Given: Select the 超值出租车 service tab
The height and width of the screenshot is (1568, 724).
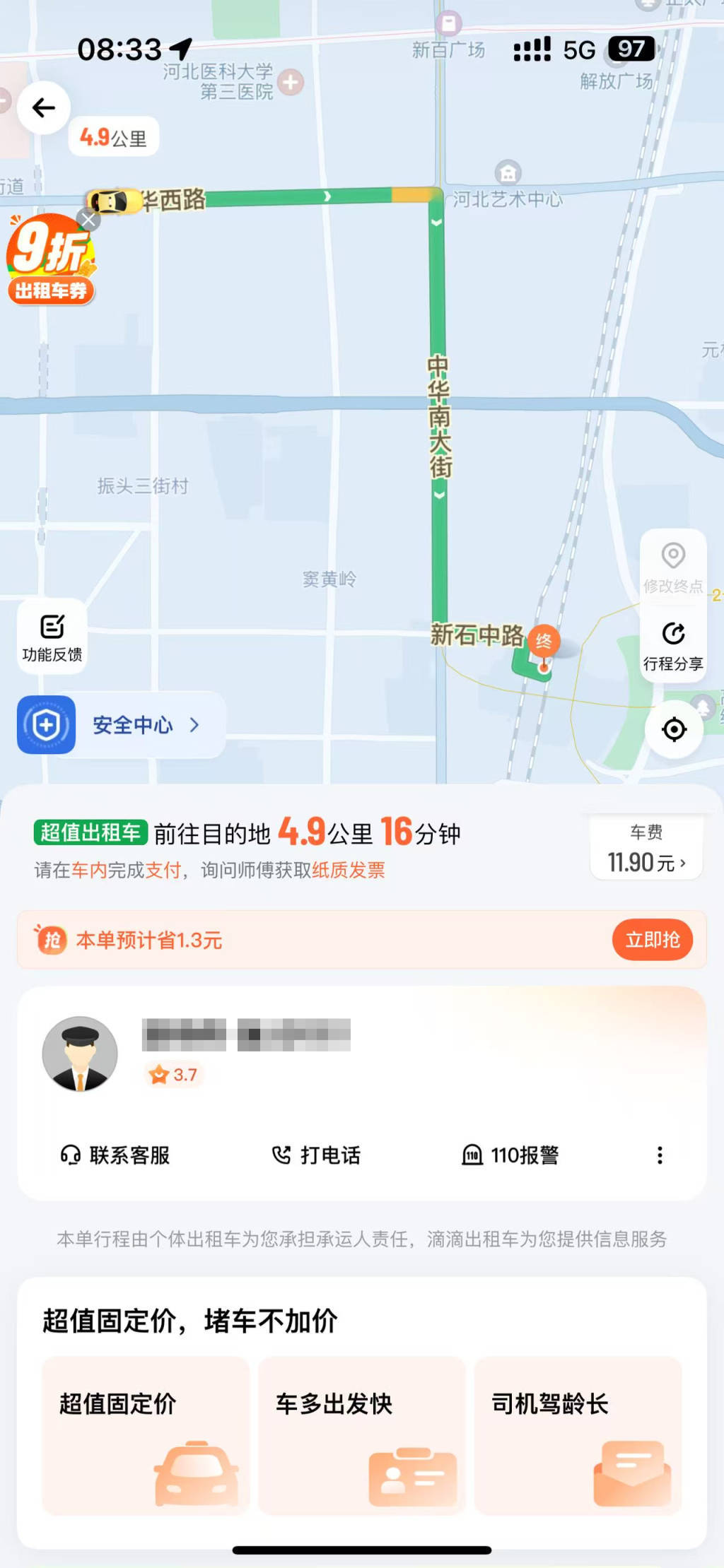Looking at the screenshot, I should tap(90, 834).
